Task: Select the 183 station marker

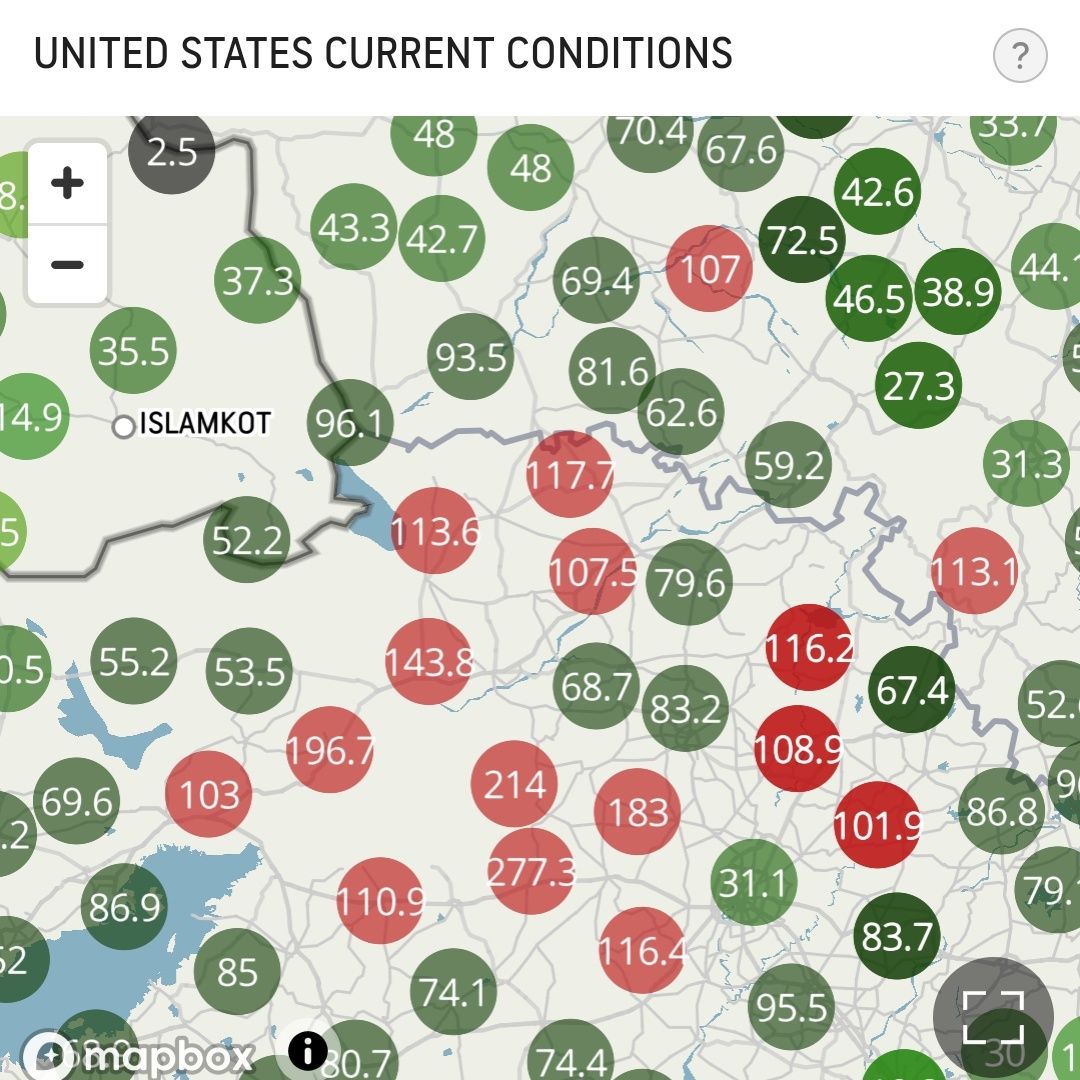Action: pos(637,811)
